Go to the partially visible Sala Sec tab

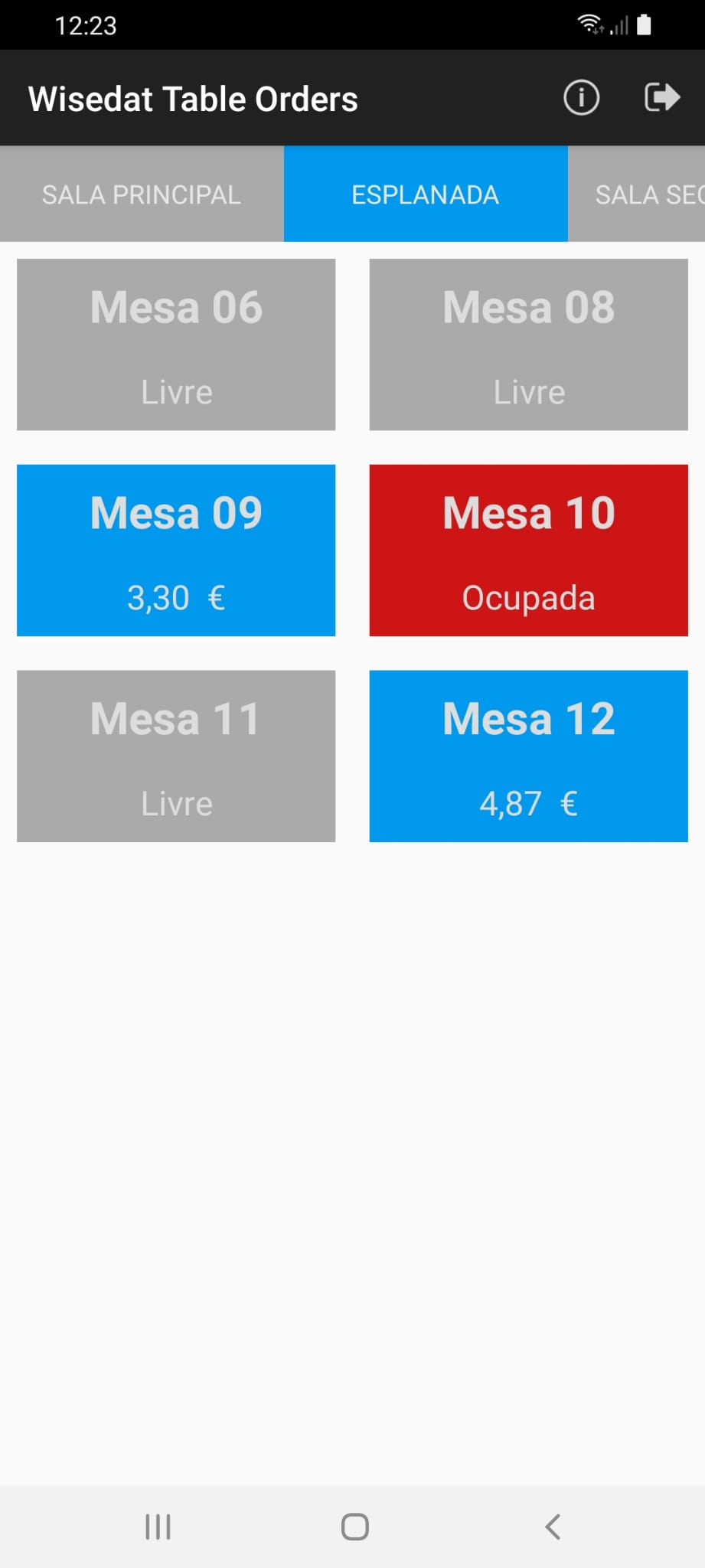point(643,194)
